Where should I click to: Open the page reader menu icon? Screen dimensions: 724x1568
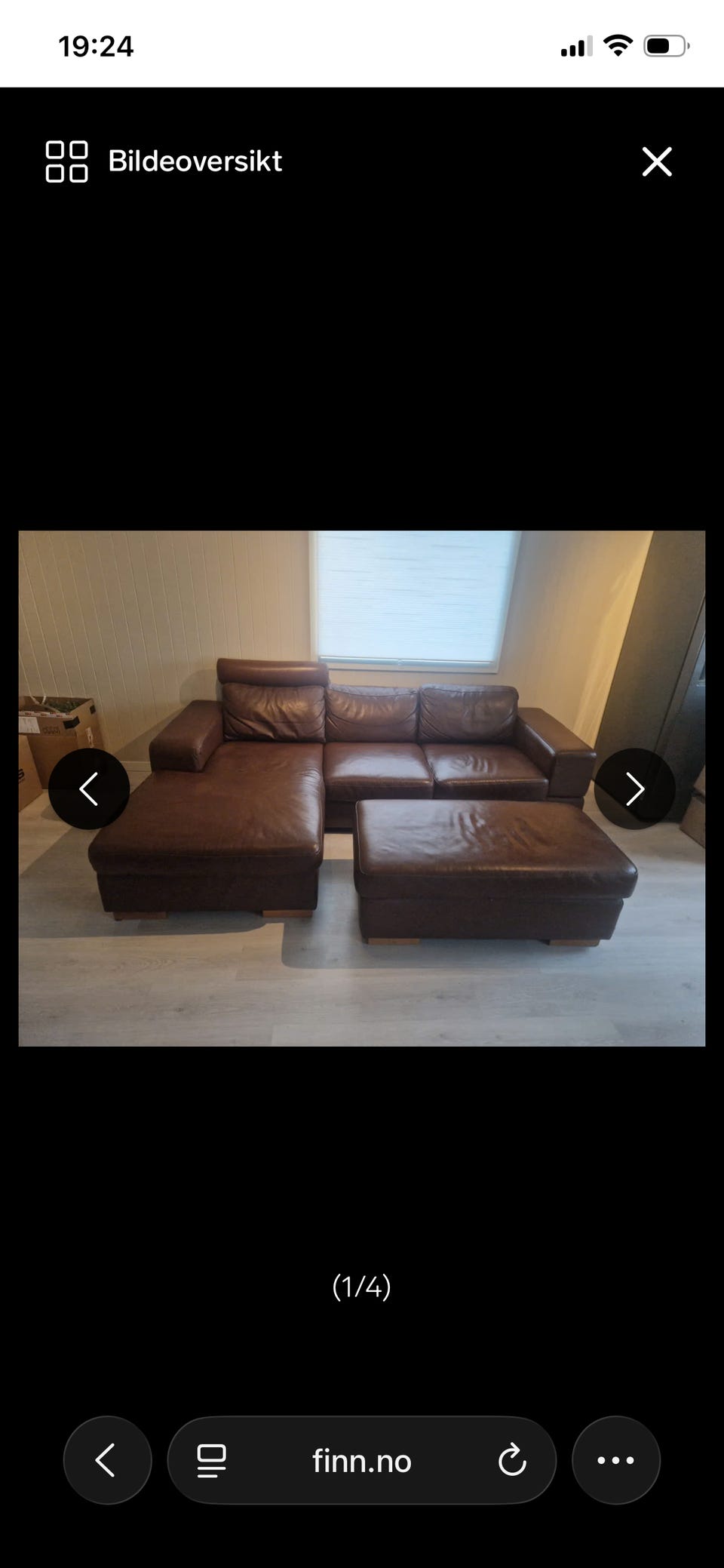click(x=211, y=1461)
